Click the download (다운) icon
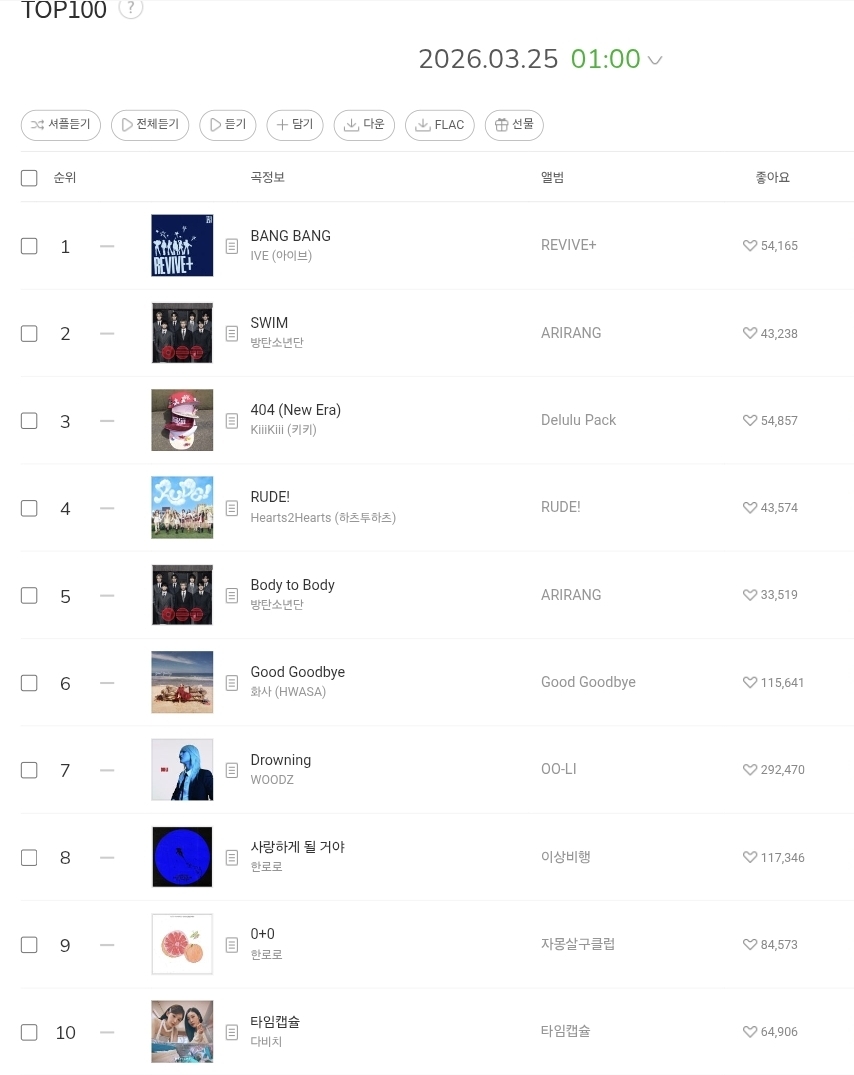 [x=352, y=125]
